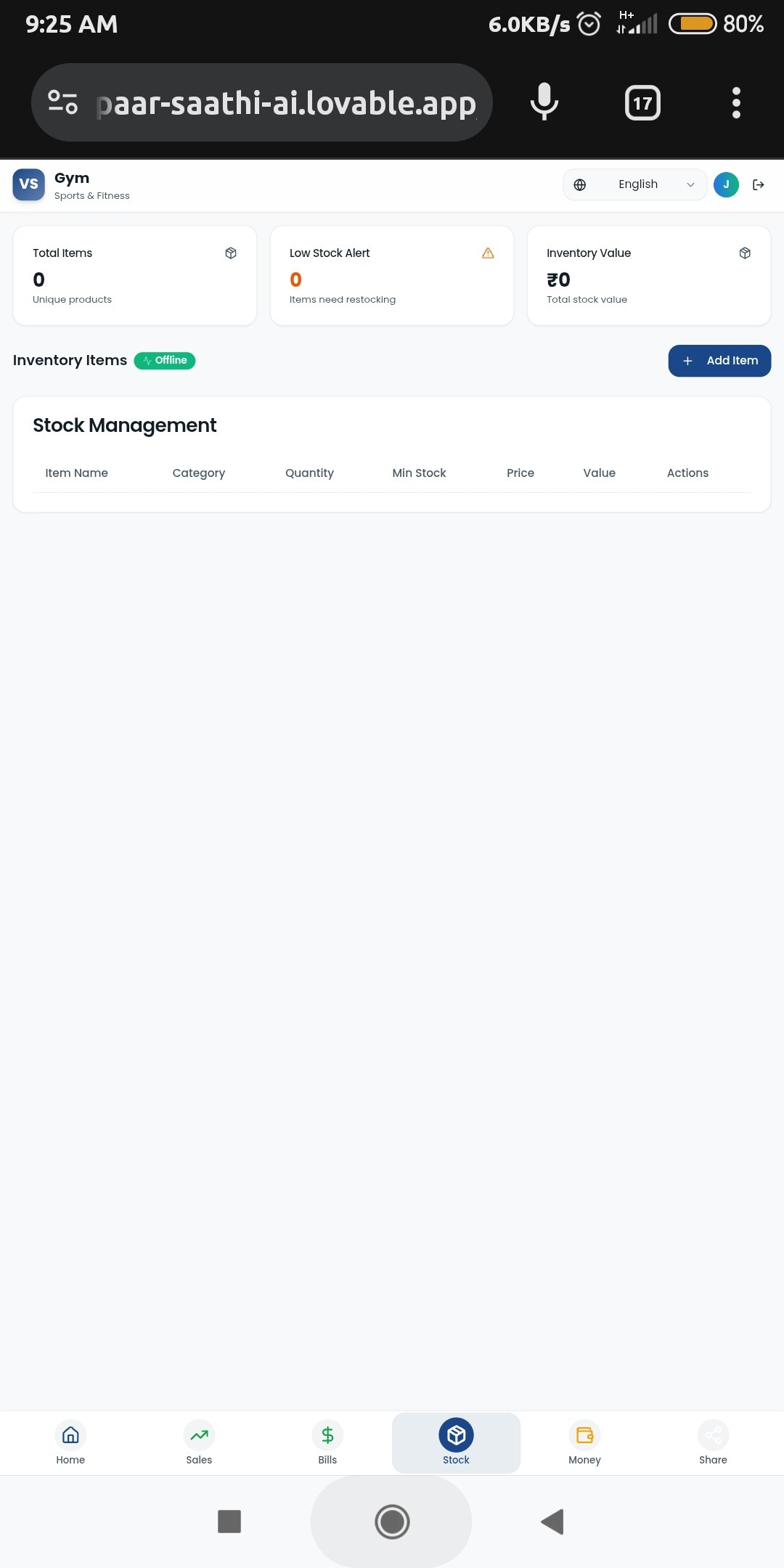Screen dimensions: 784x1568
Task: Show the 17 open browser tabs
Action: pos(642,103)
